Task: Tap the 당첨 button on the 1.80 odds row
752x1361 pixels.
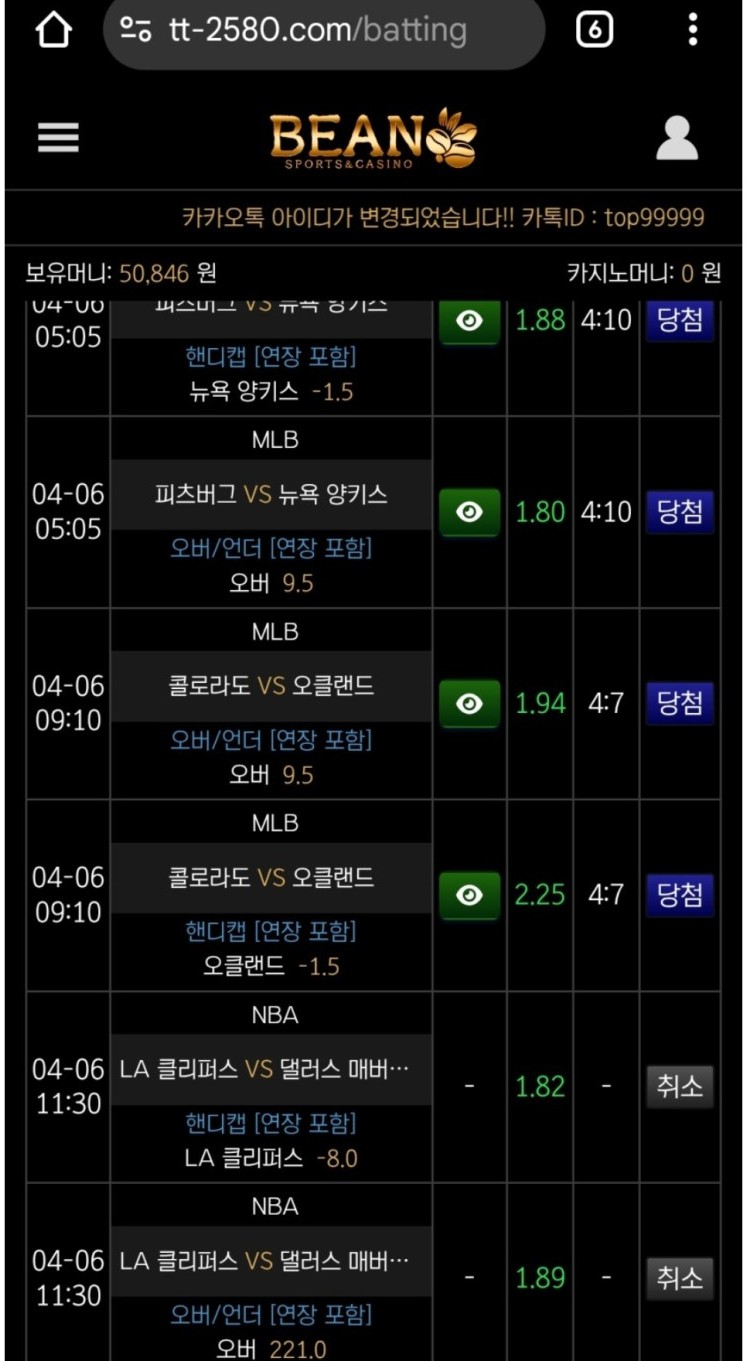Action: (x=680, y=512)
